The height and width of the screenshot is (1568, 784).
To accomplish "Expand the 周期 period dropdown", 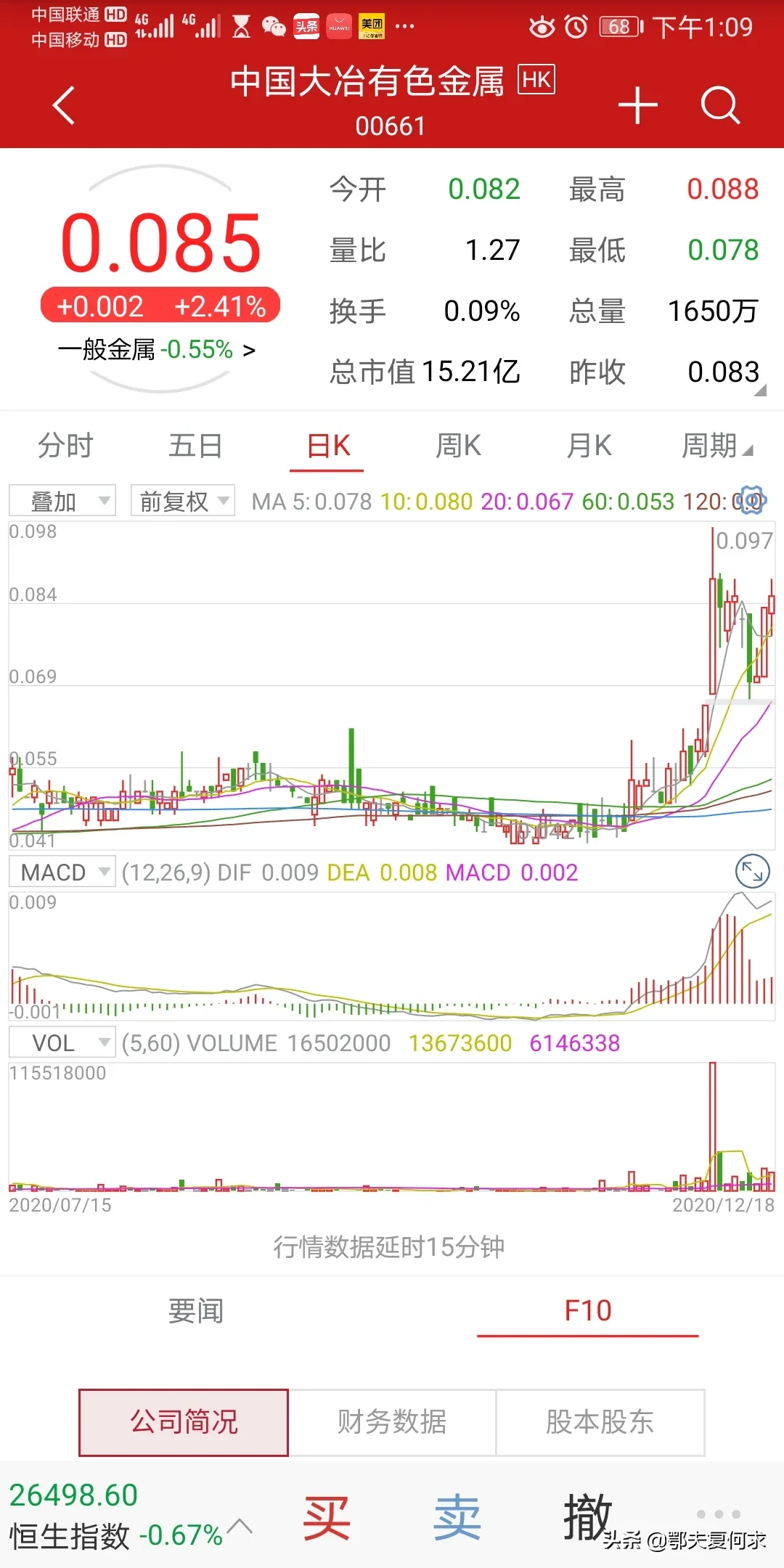I will 716,446.
